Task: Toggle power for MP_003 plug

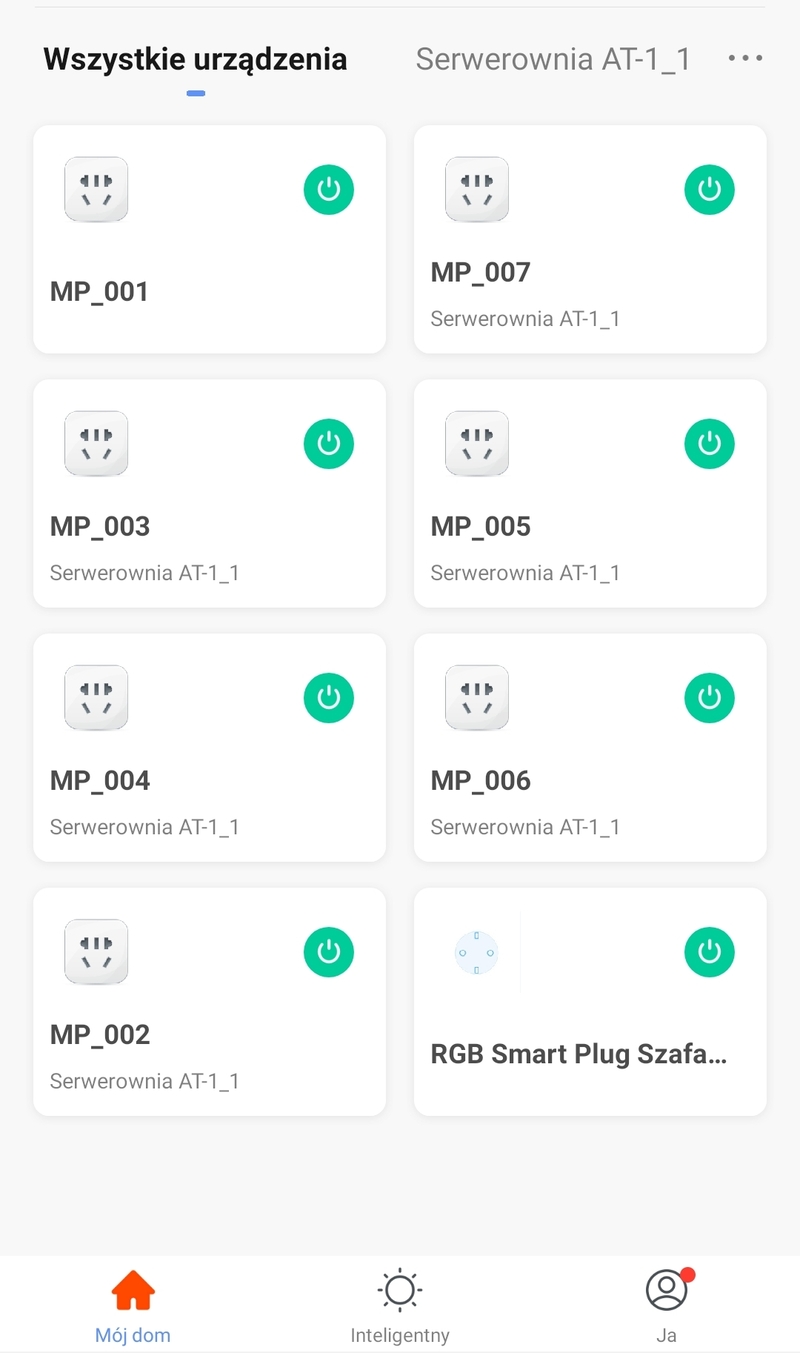Action: [329, 443]
